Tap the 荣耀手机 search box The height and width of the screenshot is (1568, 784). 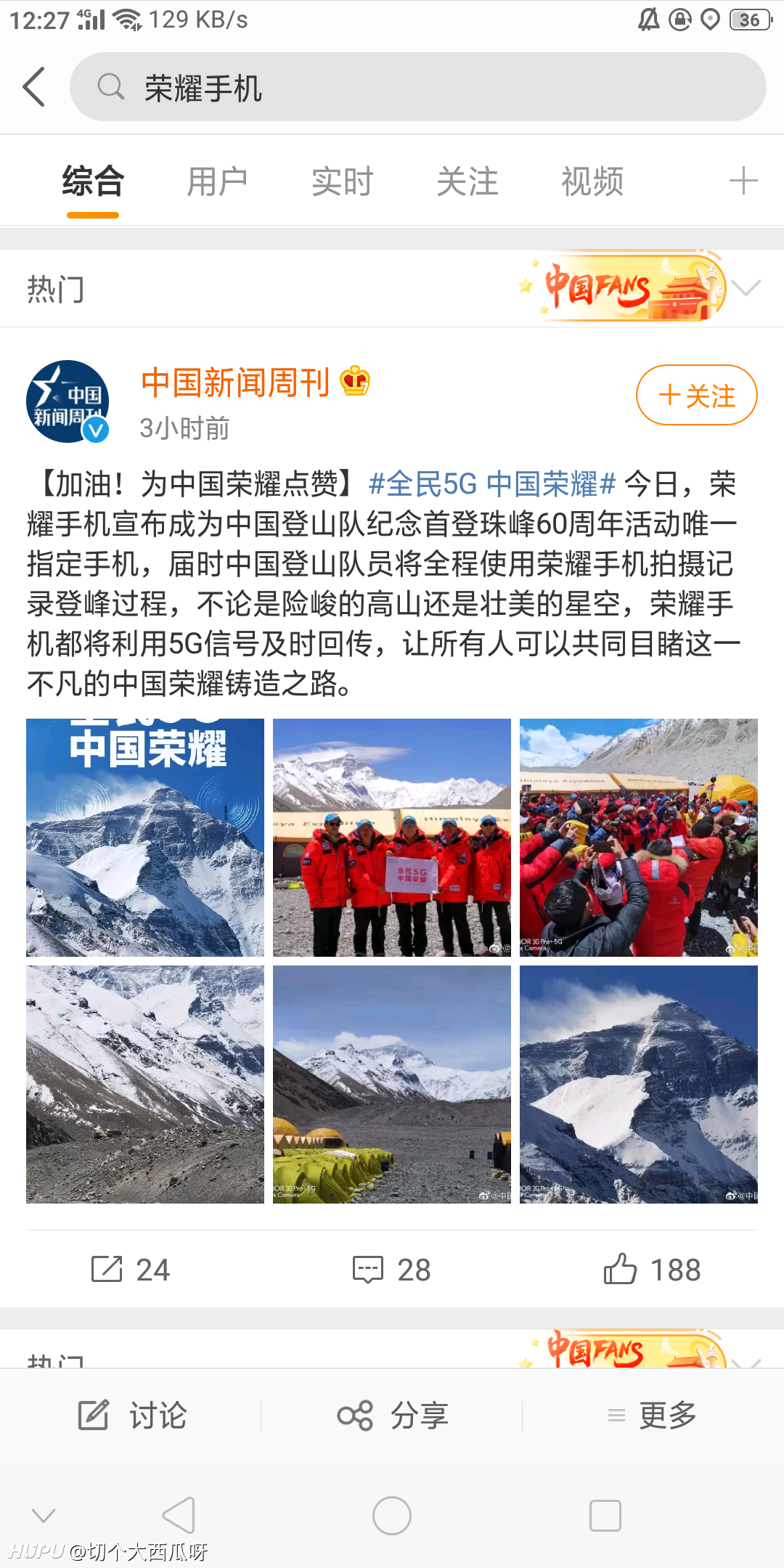(417, 86)
